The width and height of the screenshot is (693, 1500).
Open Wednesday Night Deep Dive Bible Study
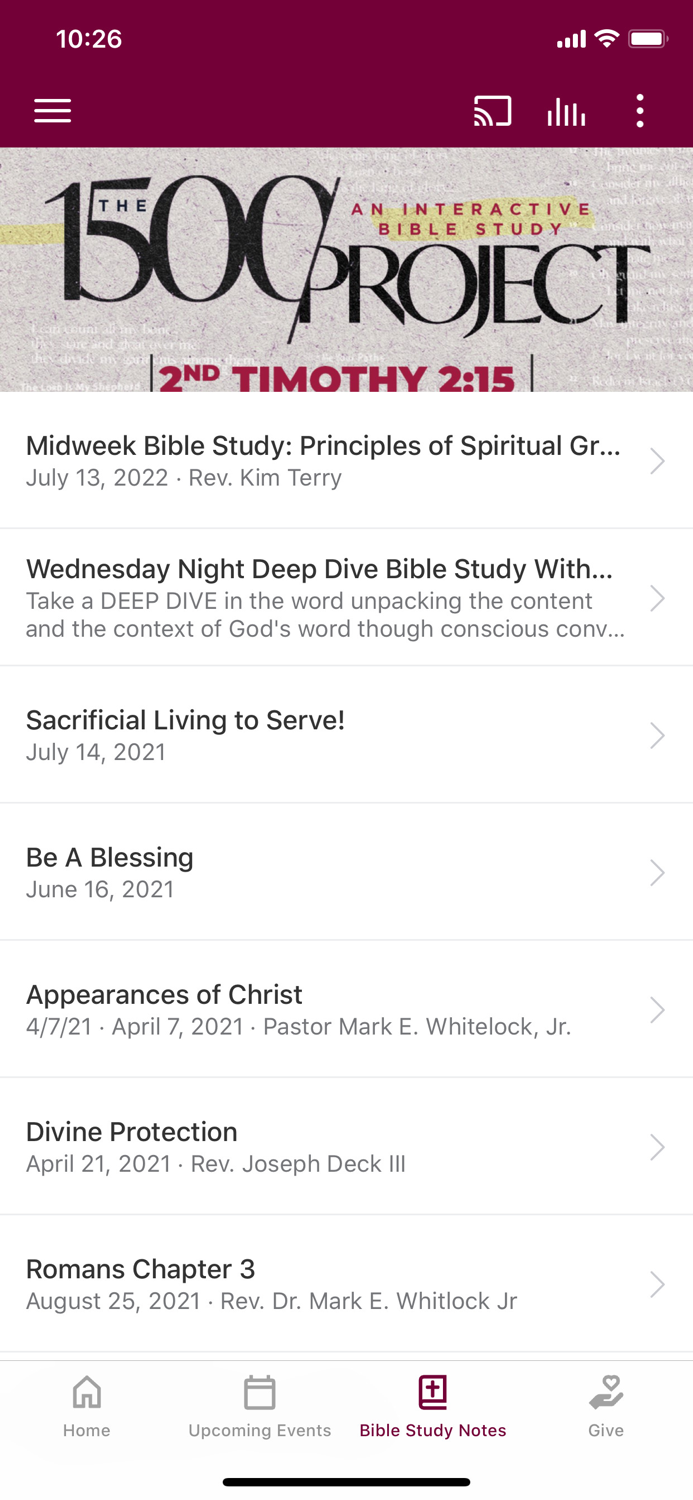346,597
